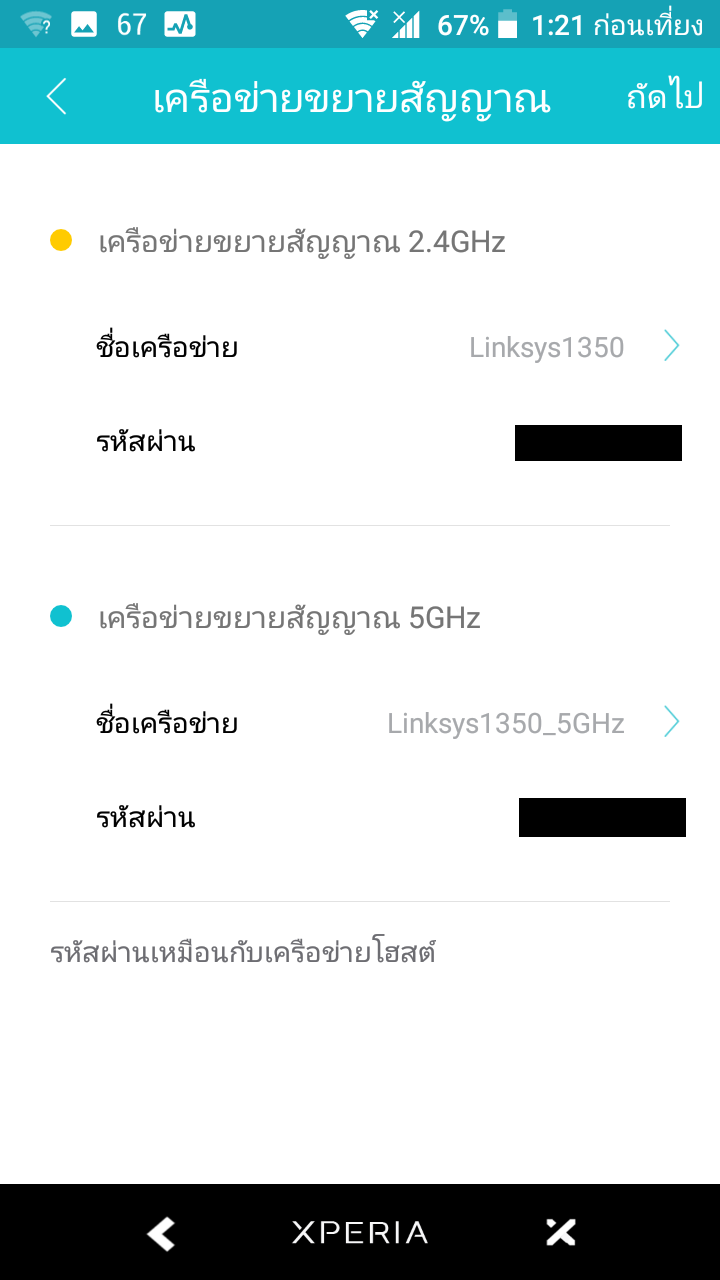Tap ถัดไป to continue
Image resolution: width=720 pixels, height=1280 pixels.
coord(664,97)
